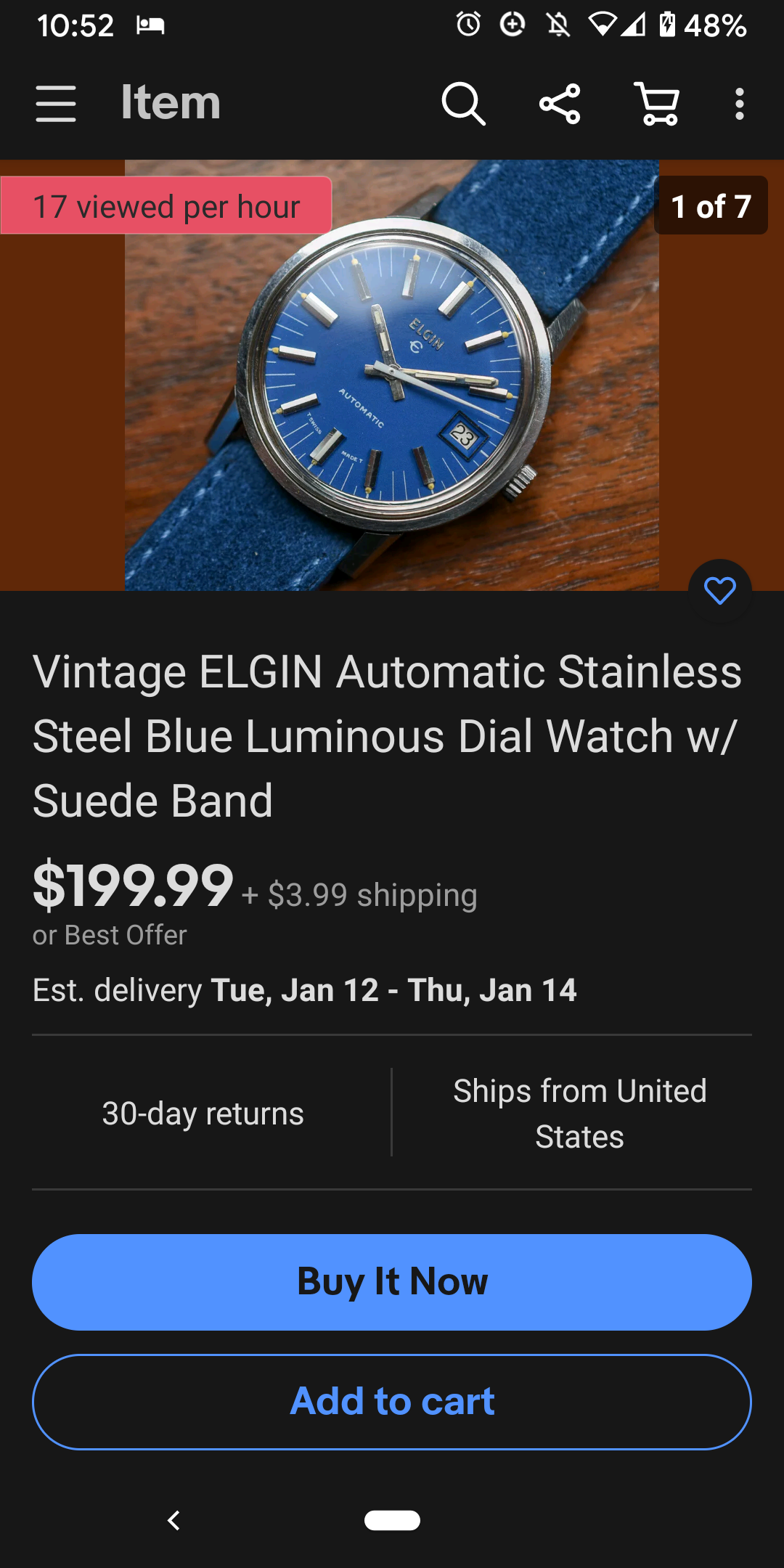The image size is (784, 1568).
Task: Add the watch to cart
Action: coord(392,1401)
